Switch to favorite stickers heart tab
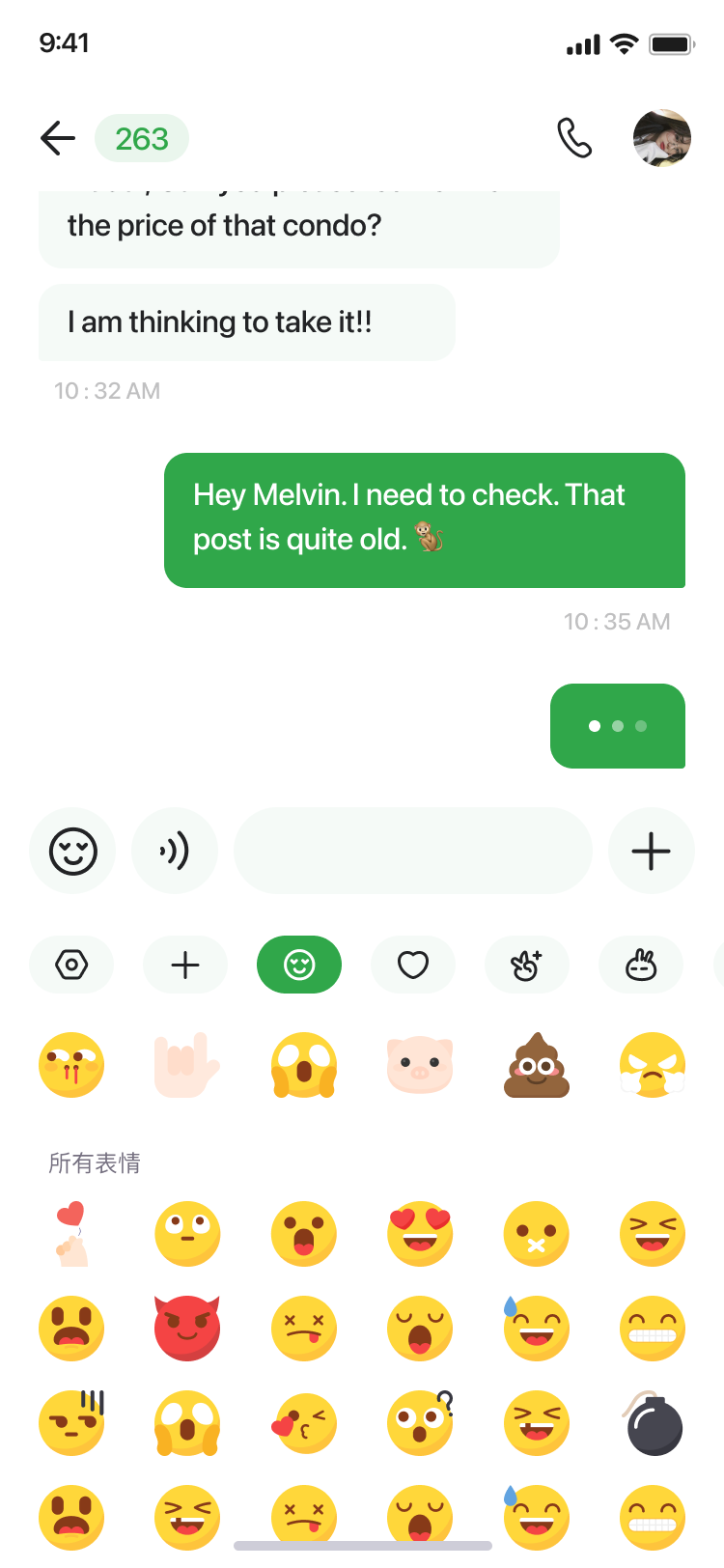The height and width of the screenshot is (1568, 724). click(x=413, y=965)
